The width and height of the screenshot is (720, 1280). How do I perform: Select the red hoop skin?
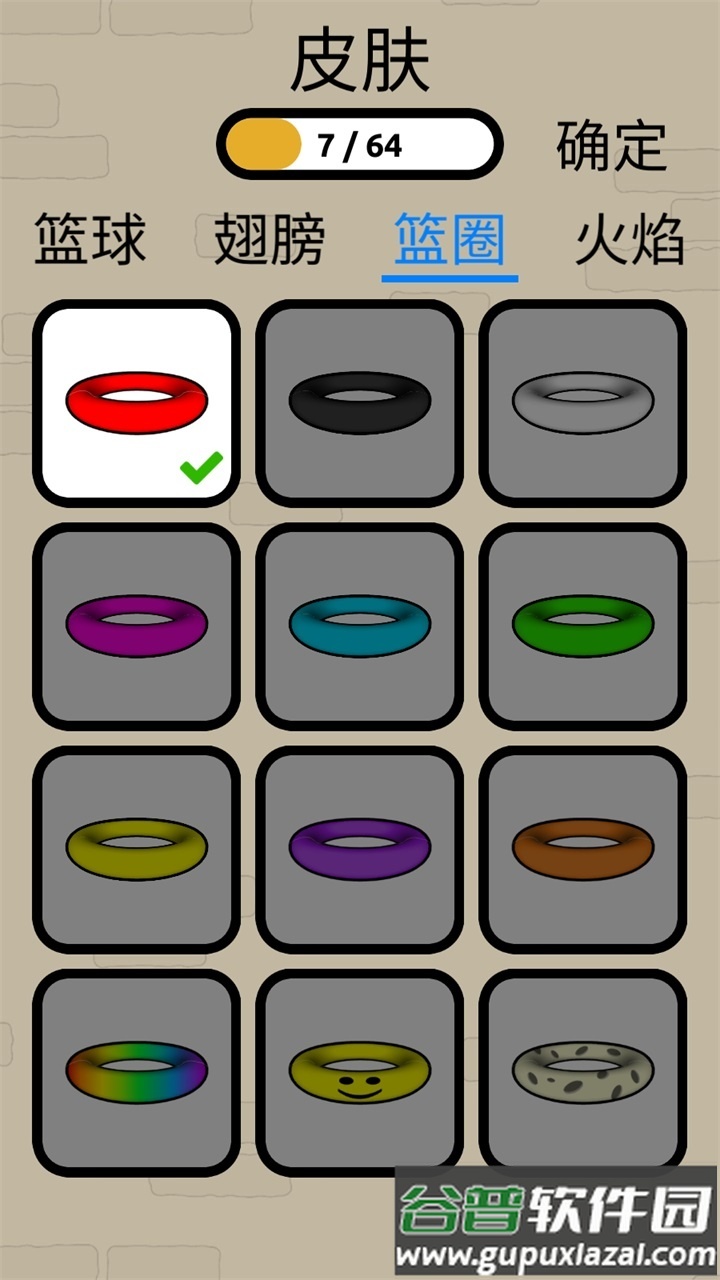tap(137, 403)
